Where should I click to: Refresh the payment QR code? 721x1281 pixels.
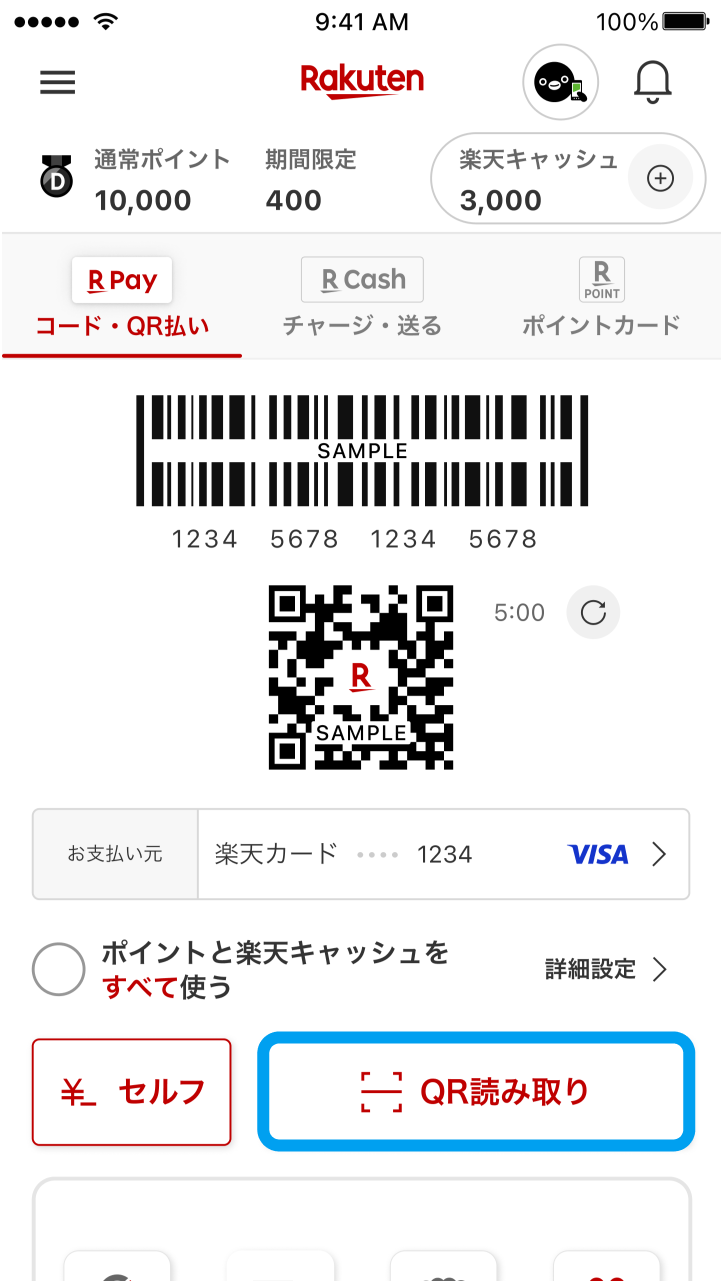(593, 612)
